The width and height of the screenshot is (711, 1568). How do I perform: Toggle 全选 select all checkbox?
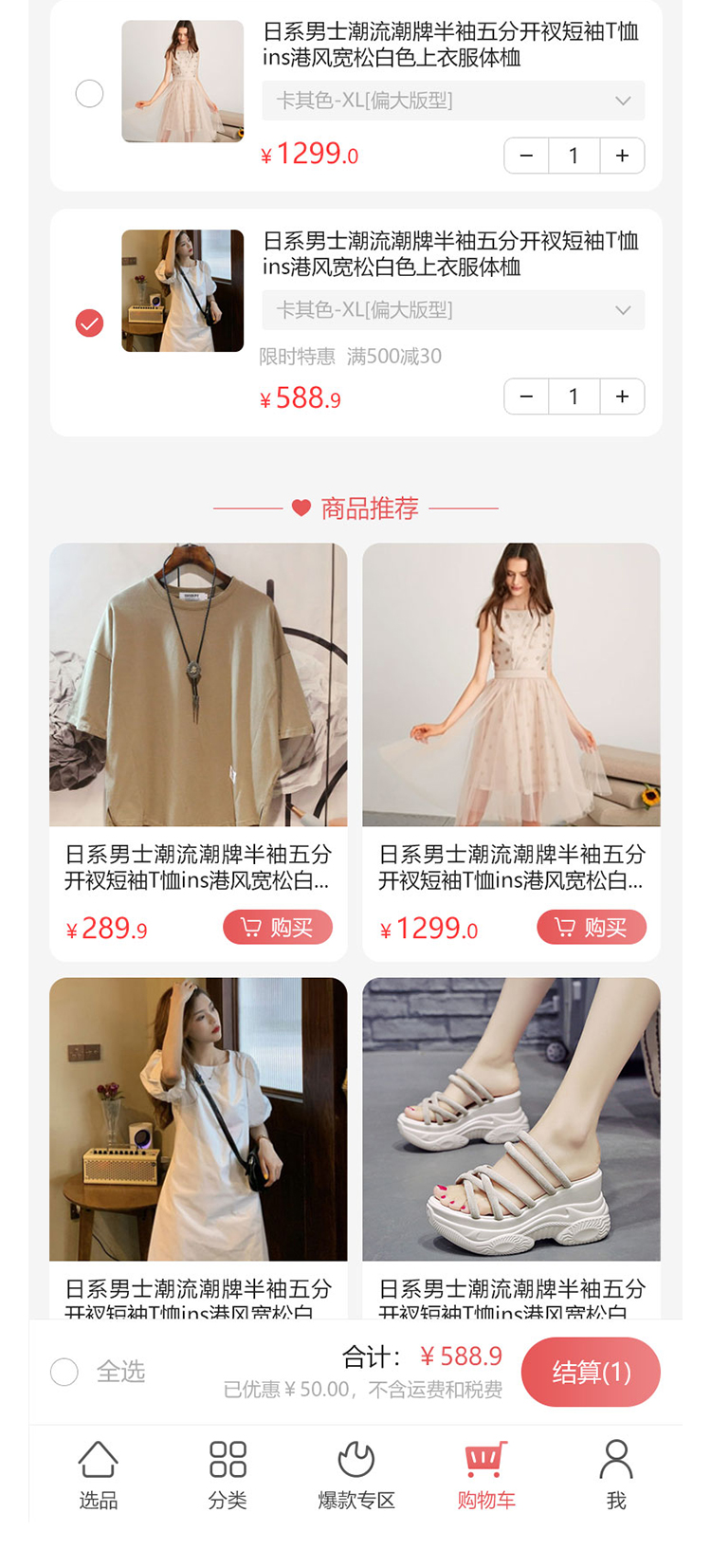click(64, 1372)
